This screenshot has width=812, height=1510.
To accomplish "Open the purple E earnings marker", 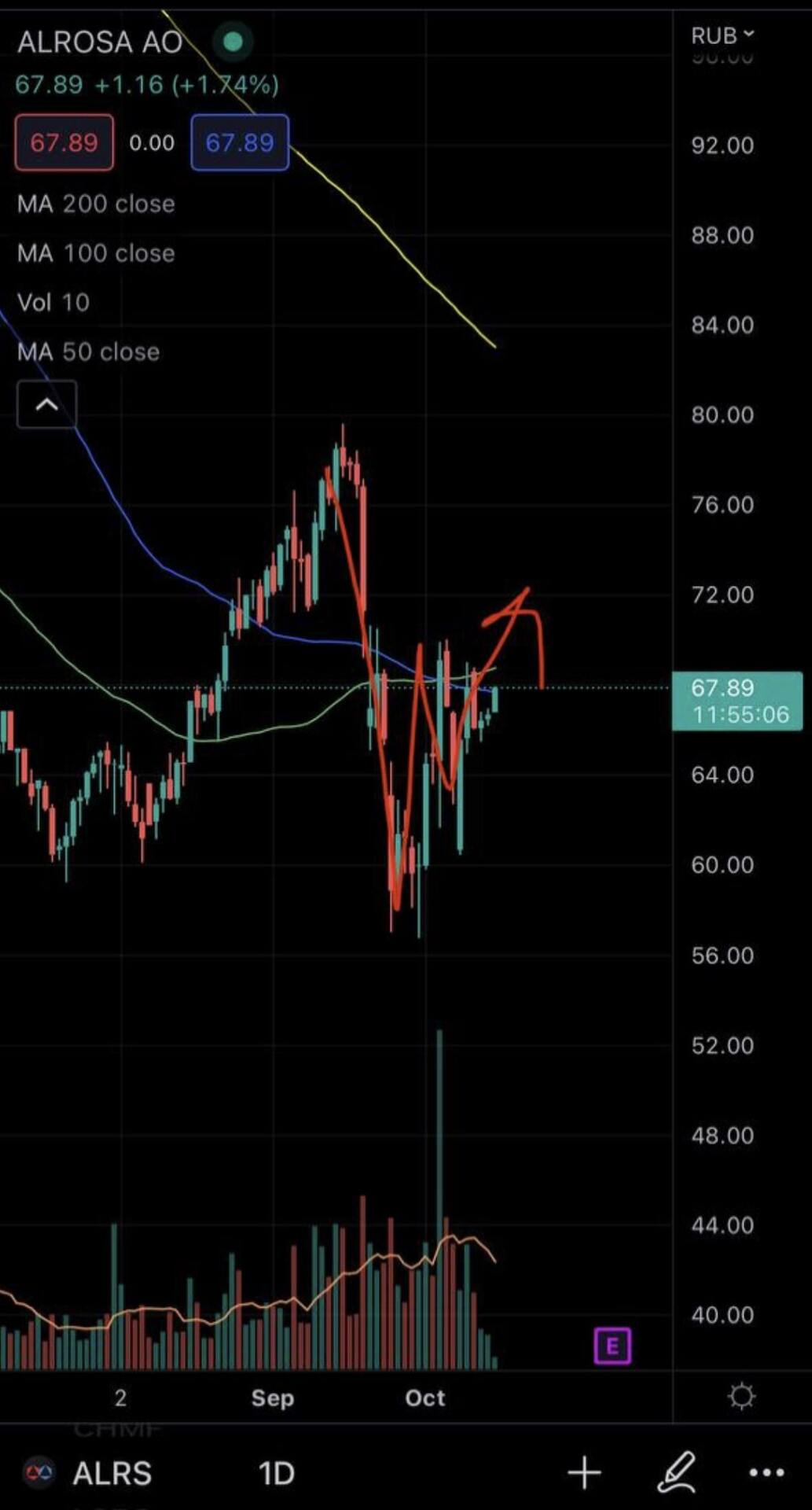I will coord(612,1346).
